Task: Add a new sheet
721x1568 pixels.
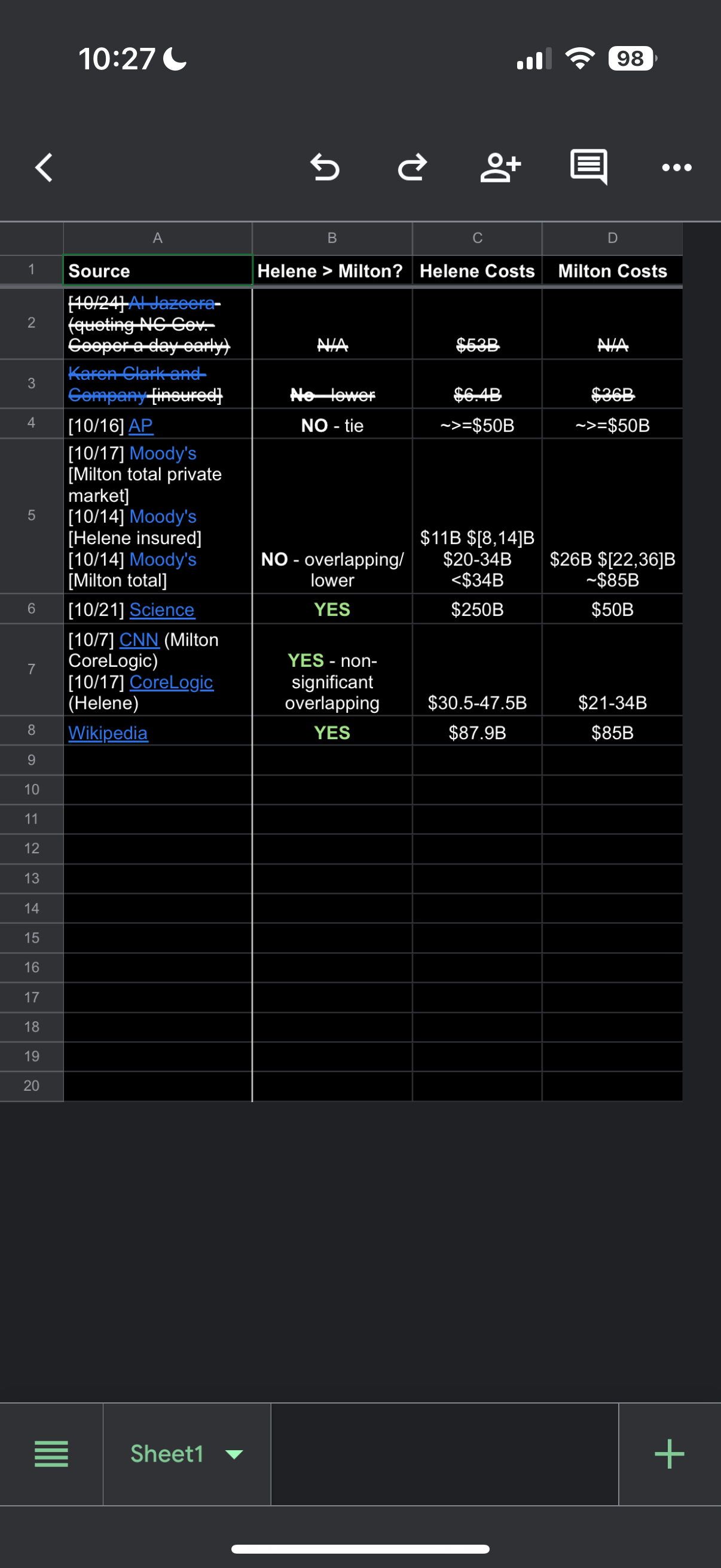Action: tap(669, 1454)
